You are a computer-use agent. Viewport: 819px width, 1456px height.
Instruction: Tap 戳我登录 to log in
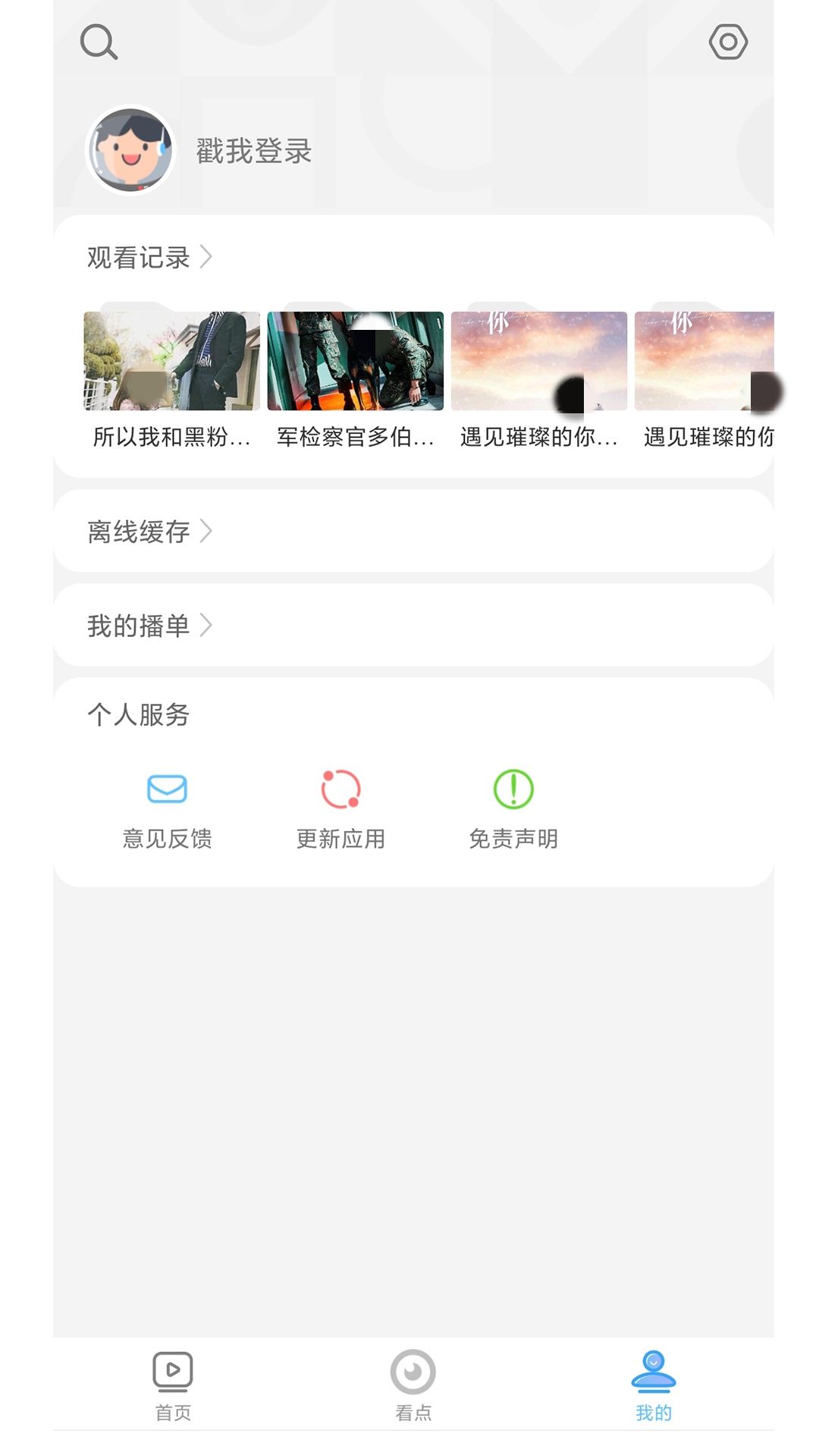tap(254, 151)
